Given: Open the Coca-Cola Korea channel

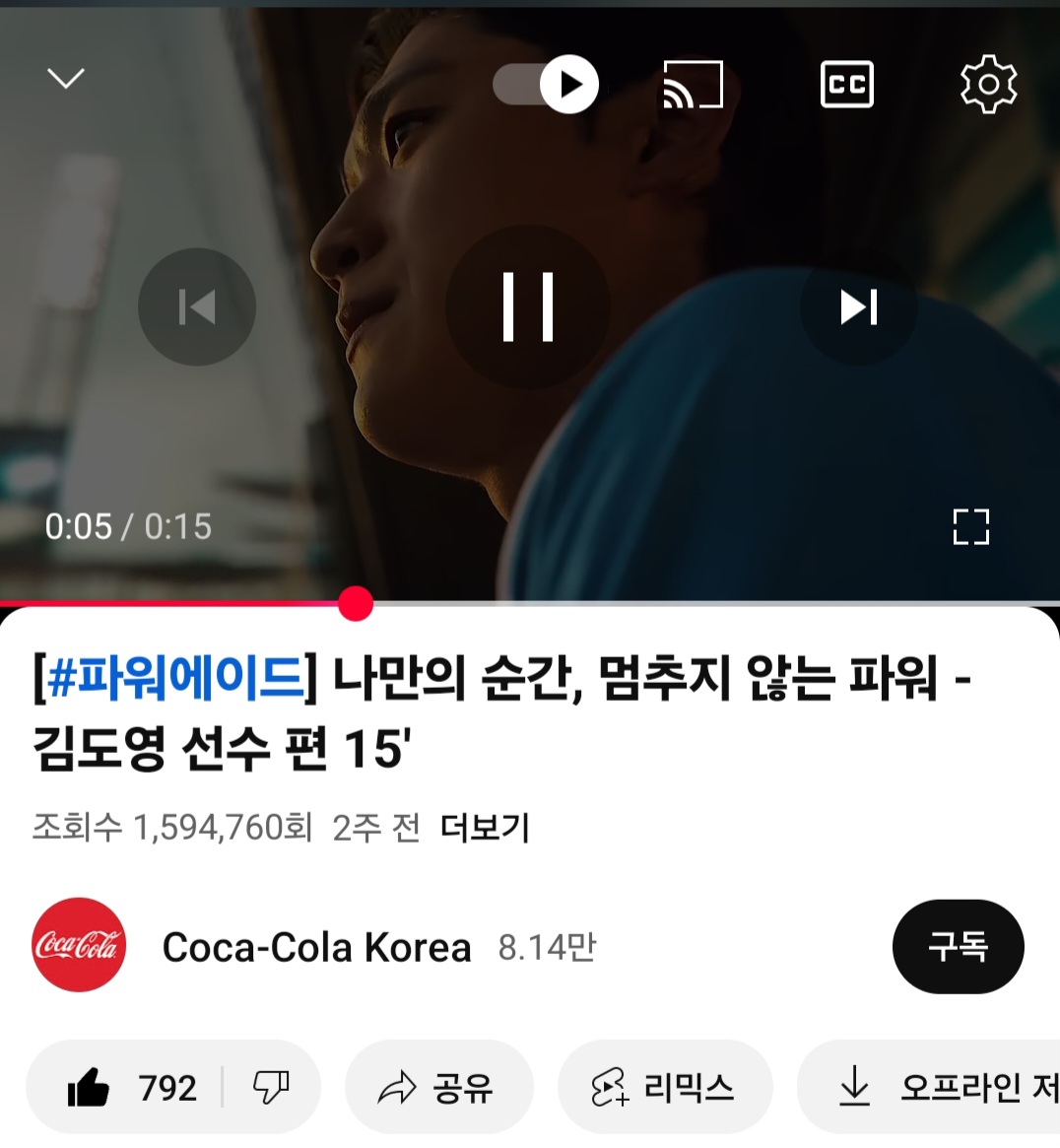Looking at the screenshot, I should pyautogui.click(x=315, y=947).
